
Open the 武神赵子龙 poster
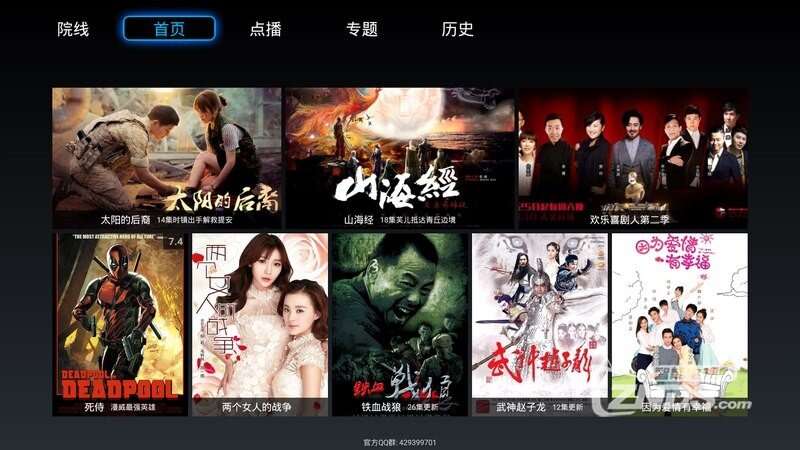coord(539,324)
